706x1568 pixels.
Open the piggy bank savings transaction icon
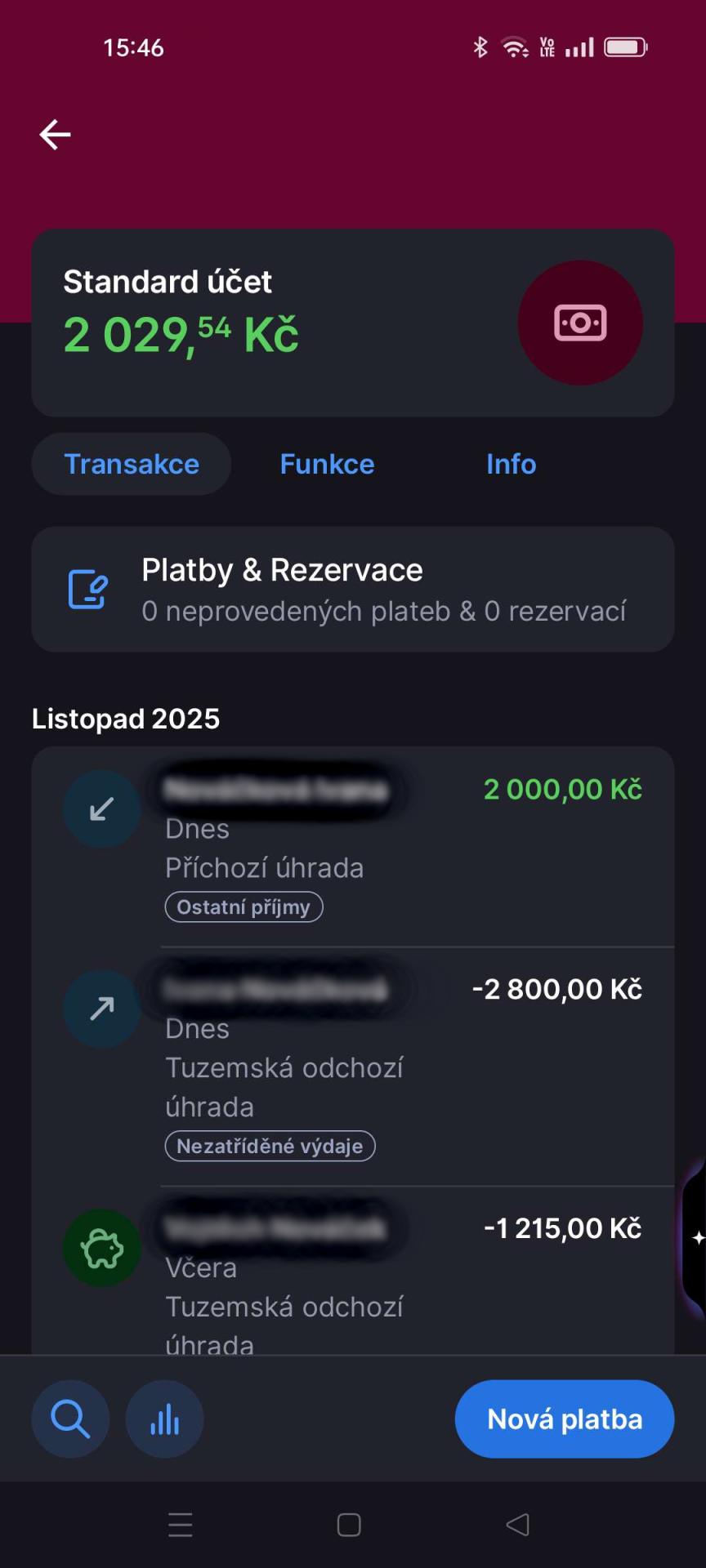pyautogui.click(x=101, y=1248)
